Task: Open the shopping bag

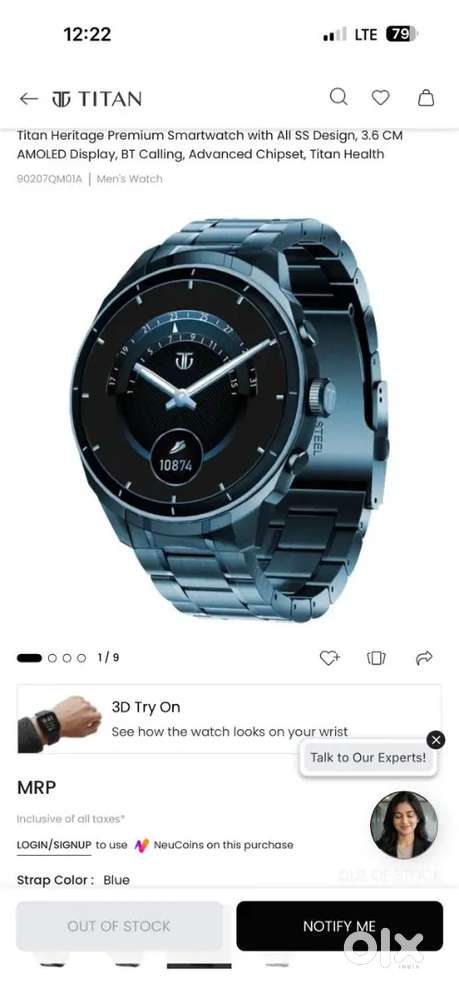Action: 426,97
